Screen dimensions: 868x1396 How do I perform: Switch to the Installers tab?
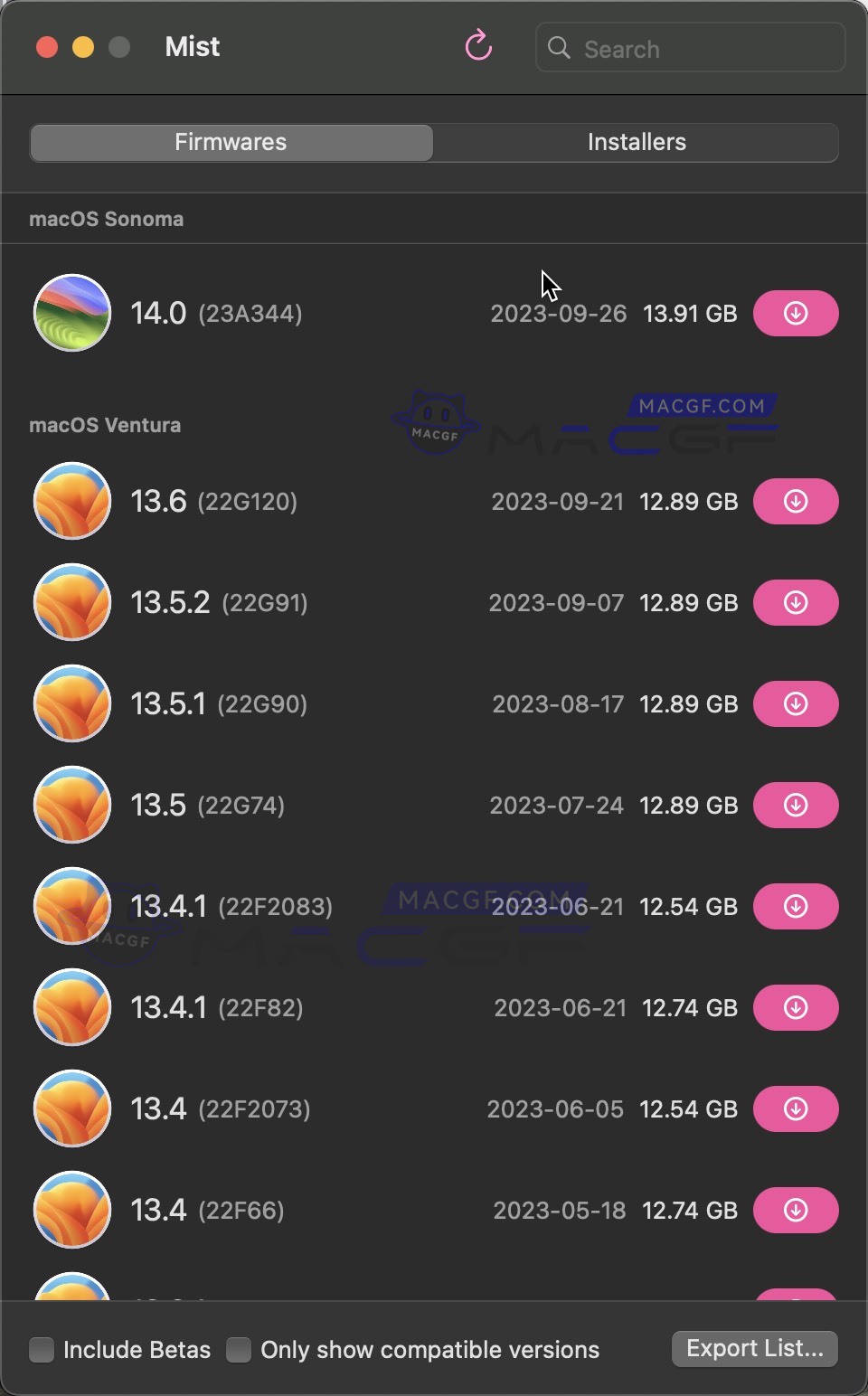coord(637,142)
